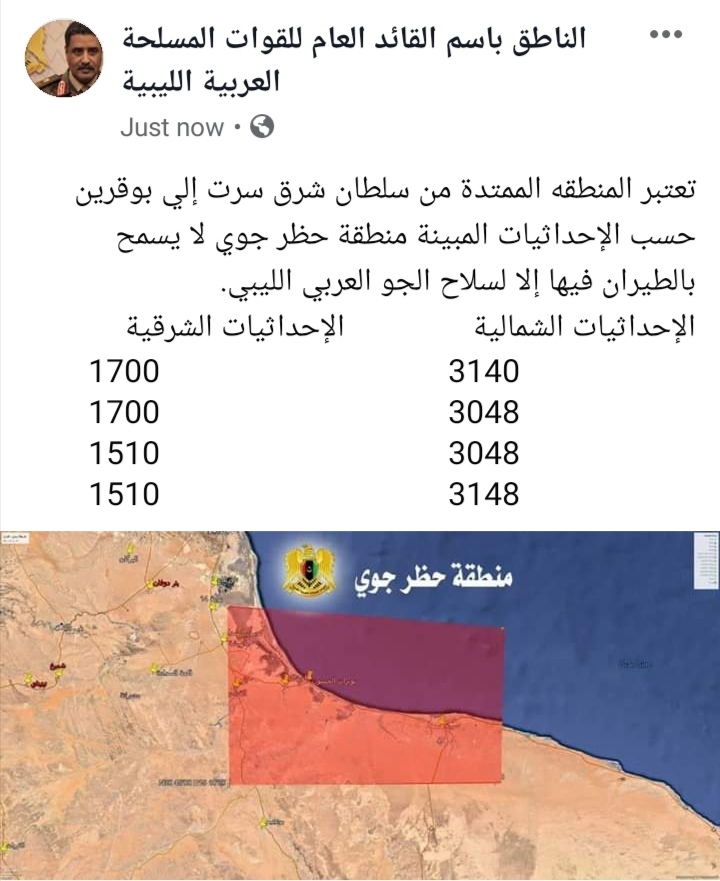Open the no-fly zone map image
720x881 pixels.
point(360,705)
